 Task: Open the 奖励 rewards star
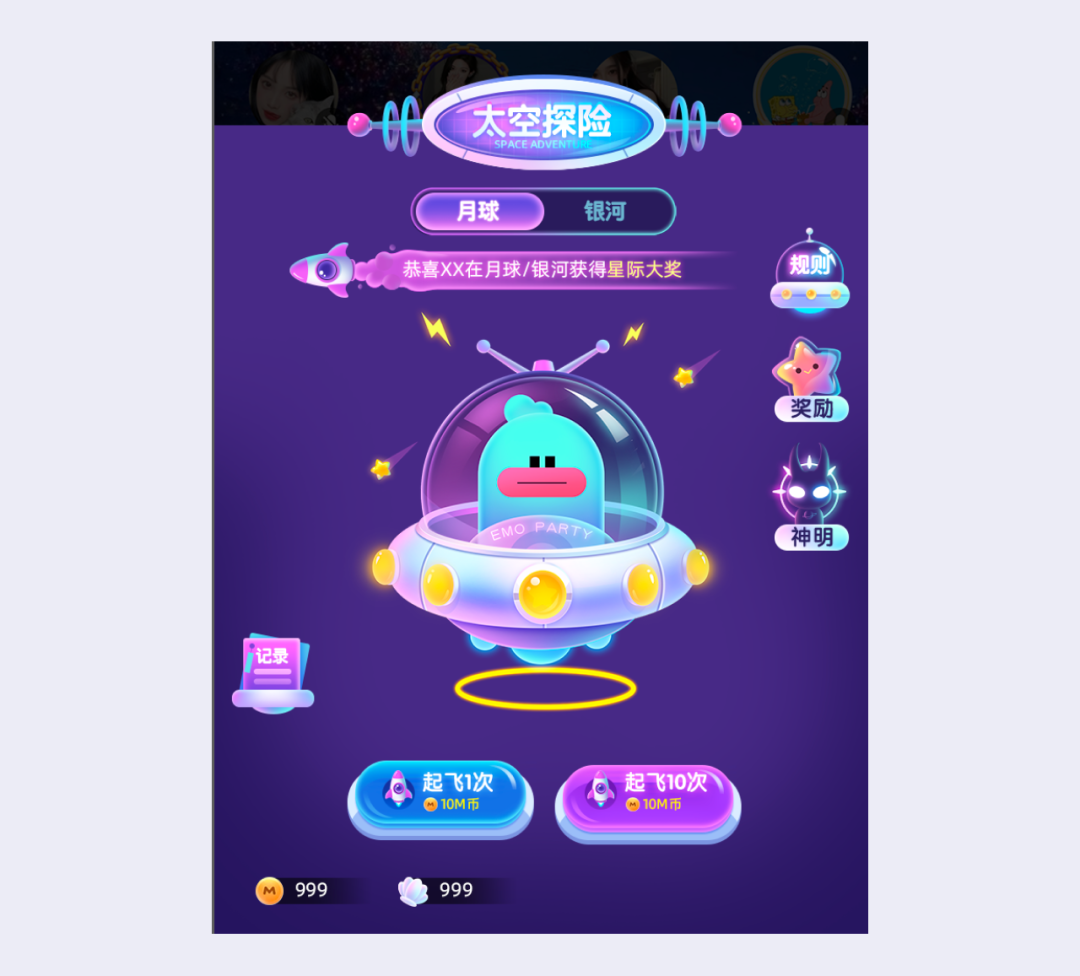point(809,380)
